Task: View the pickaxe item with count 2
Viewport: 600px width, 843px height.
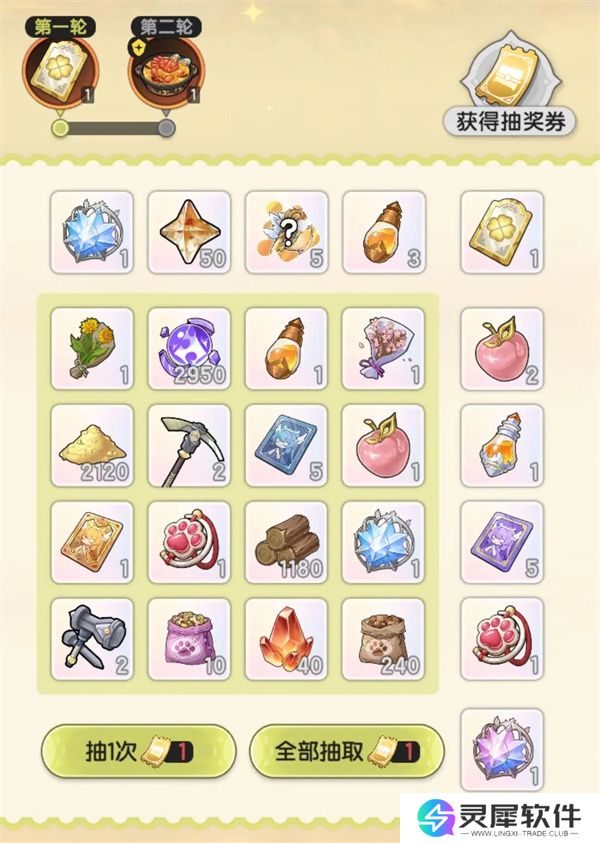Action: (189, 445)
